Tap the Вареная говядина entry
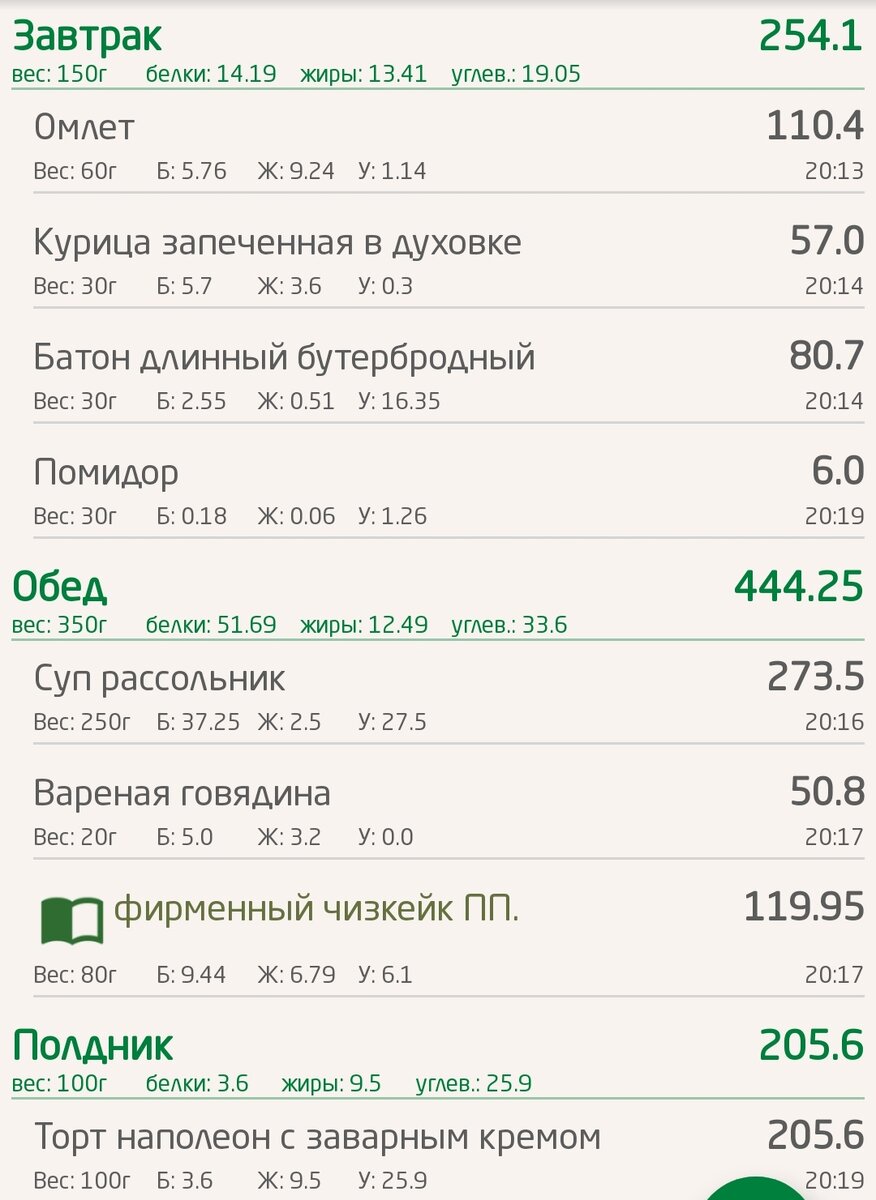Screen dimensions: 876x1200 click(x=448, y=812)
